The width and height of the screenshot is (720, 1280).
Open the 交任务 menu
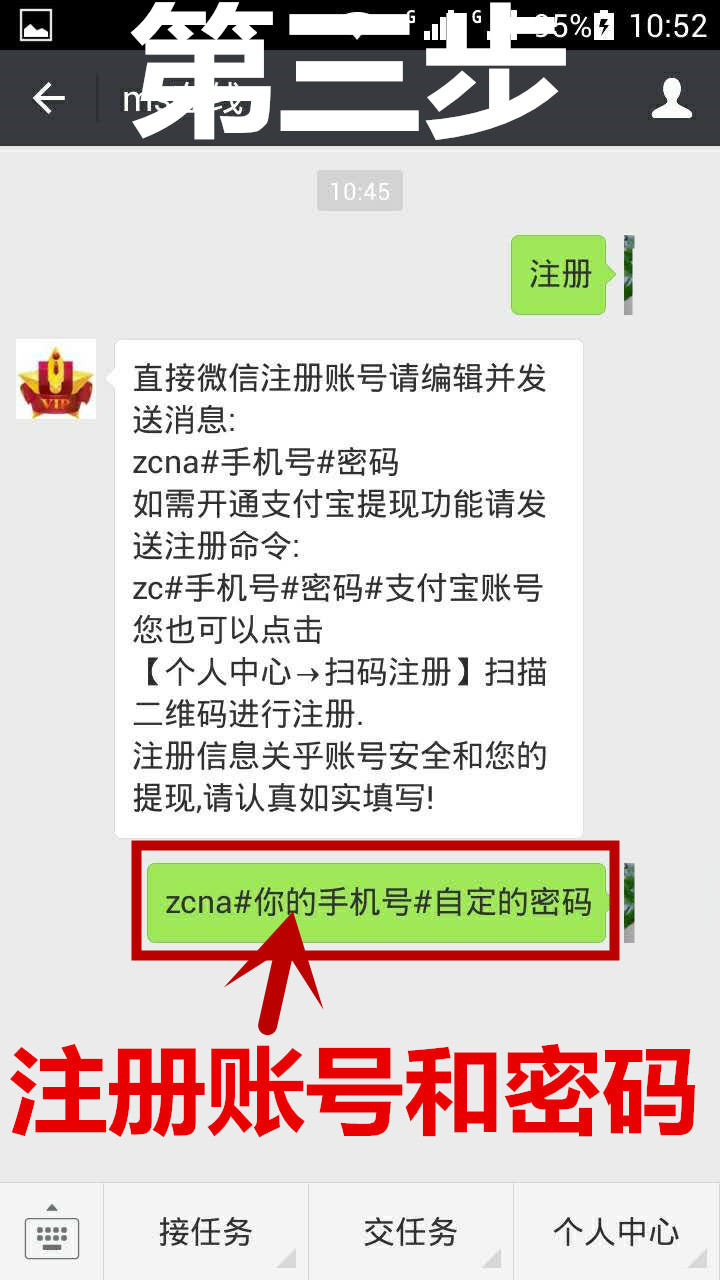[x=410, y=1232]
